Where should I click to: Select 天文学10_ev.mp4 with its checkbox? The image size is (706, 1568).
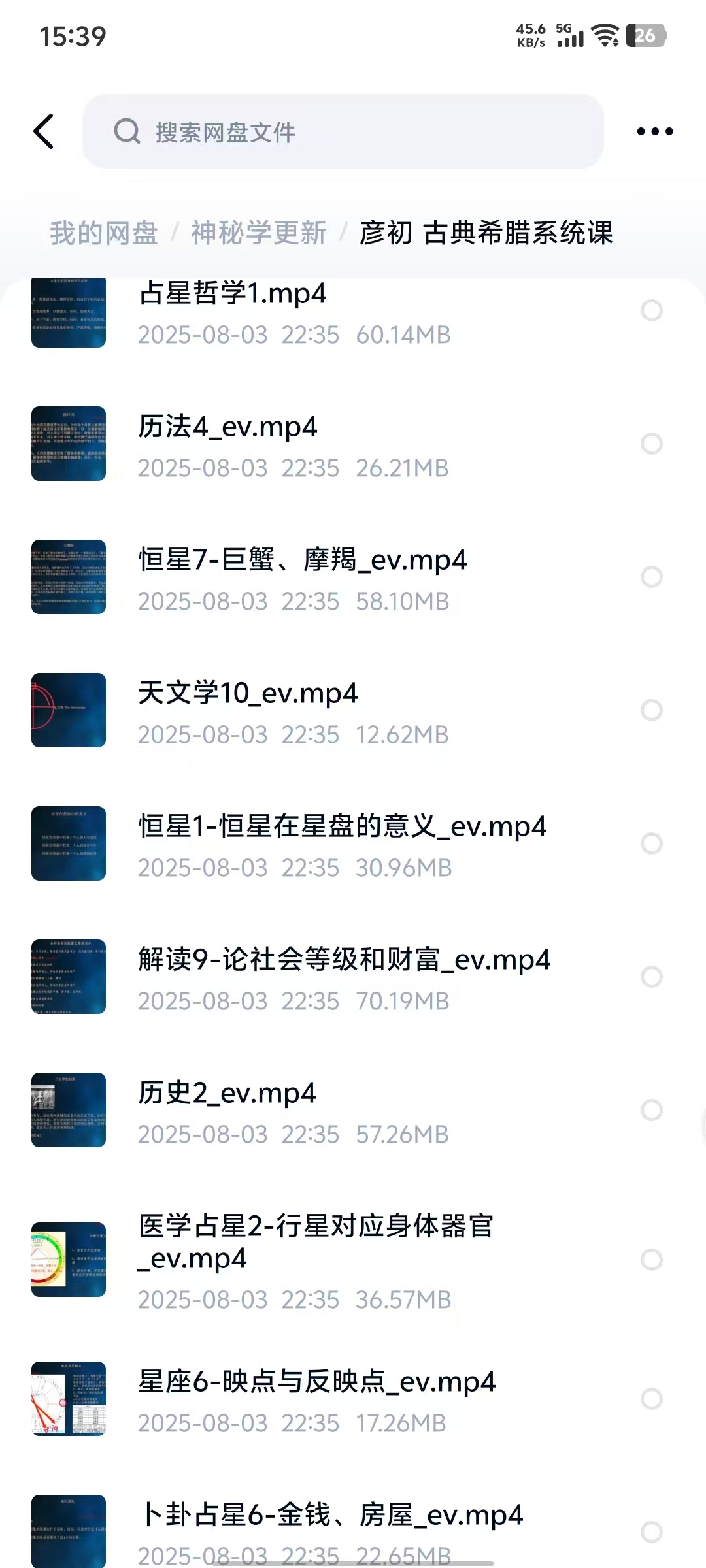point(651,710)
